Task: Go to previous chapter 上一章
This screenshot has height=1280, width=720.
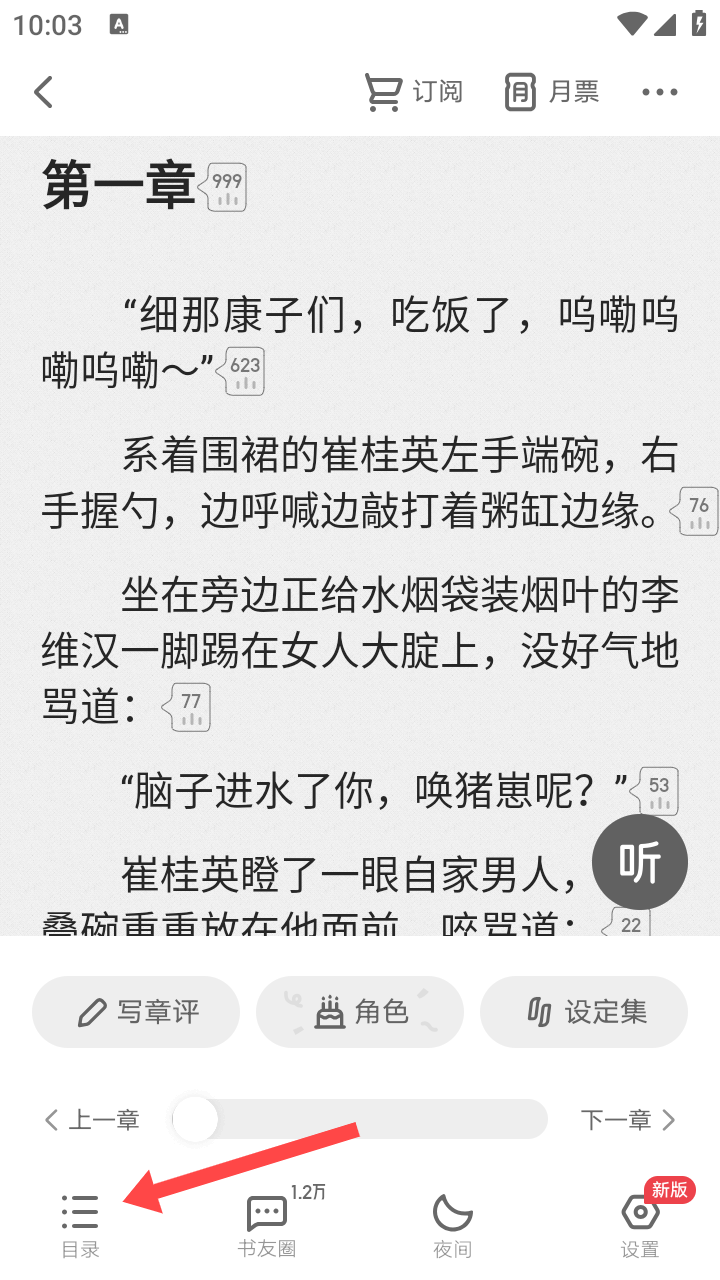Action: (92, 1120)
